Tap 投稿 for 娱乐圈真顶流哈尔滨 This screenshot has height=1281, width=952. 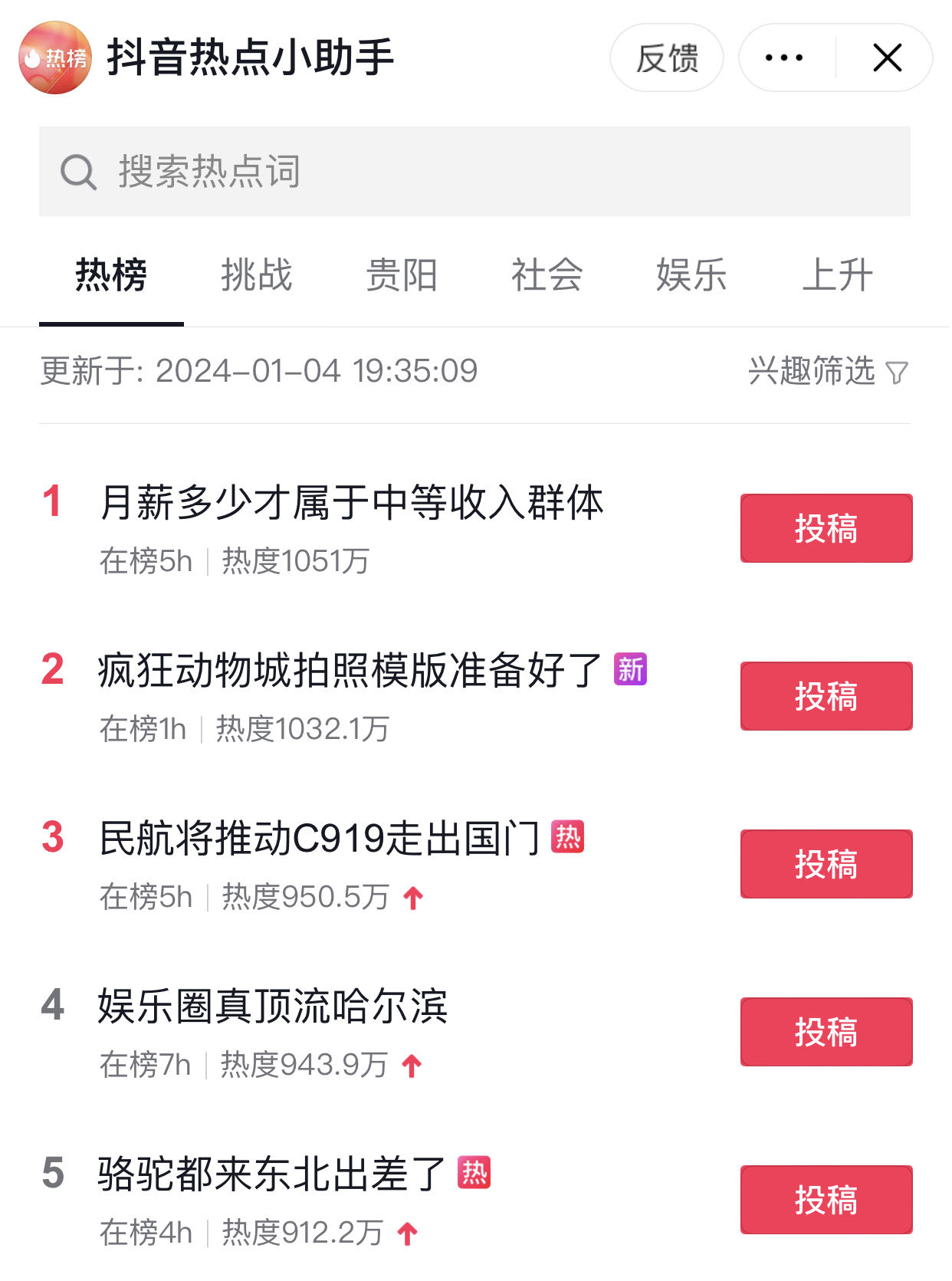click(x=826, y=1032)
